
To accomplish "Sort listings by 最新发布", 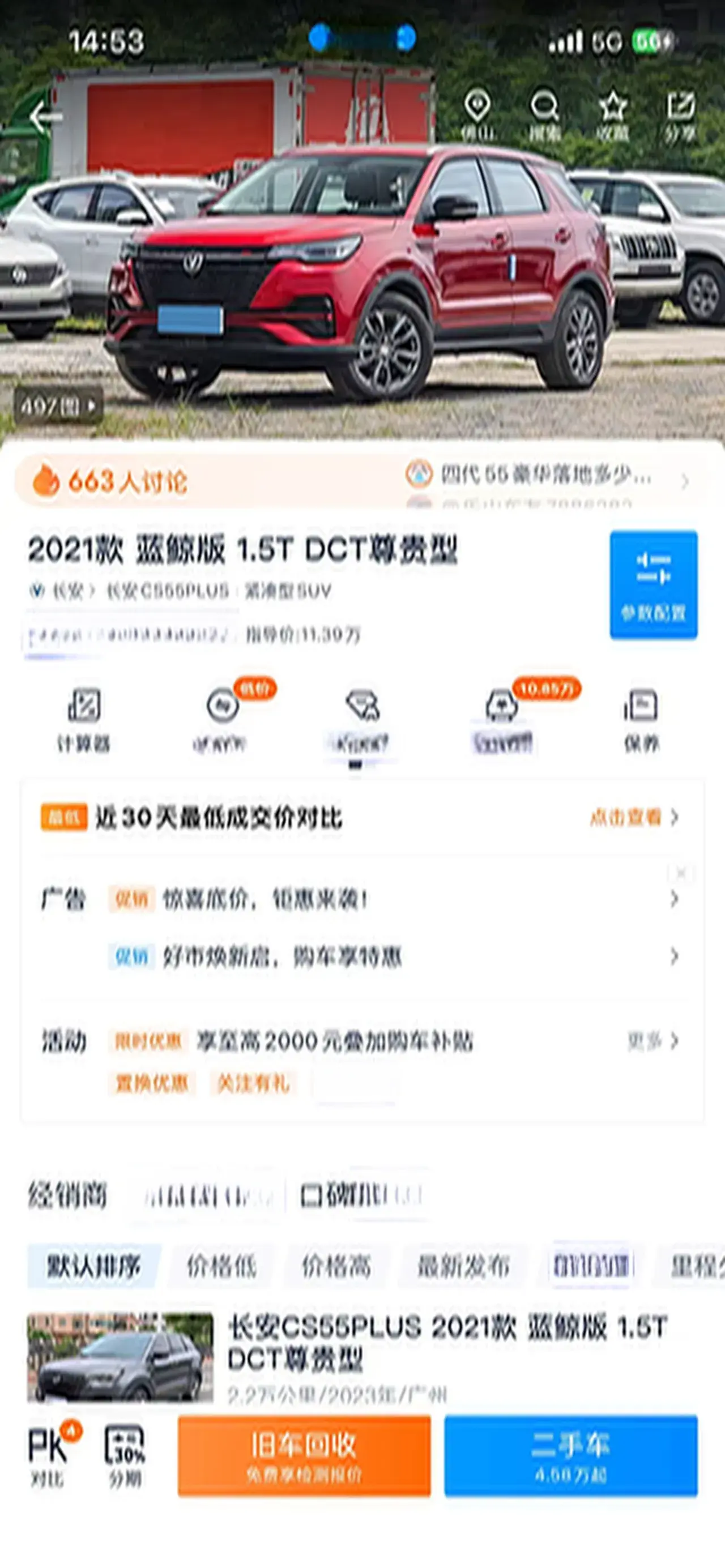I will (x=463, y=1266).
